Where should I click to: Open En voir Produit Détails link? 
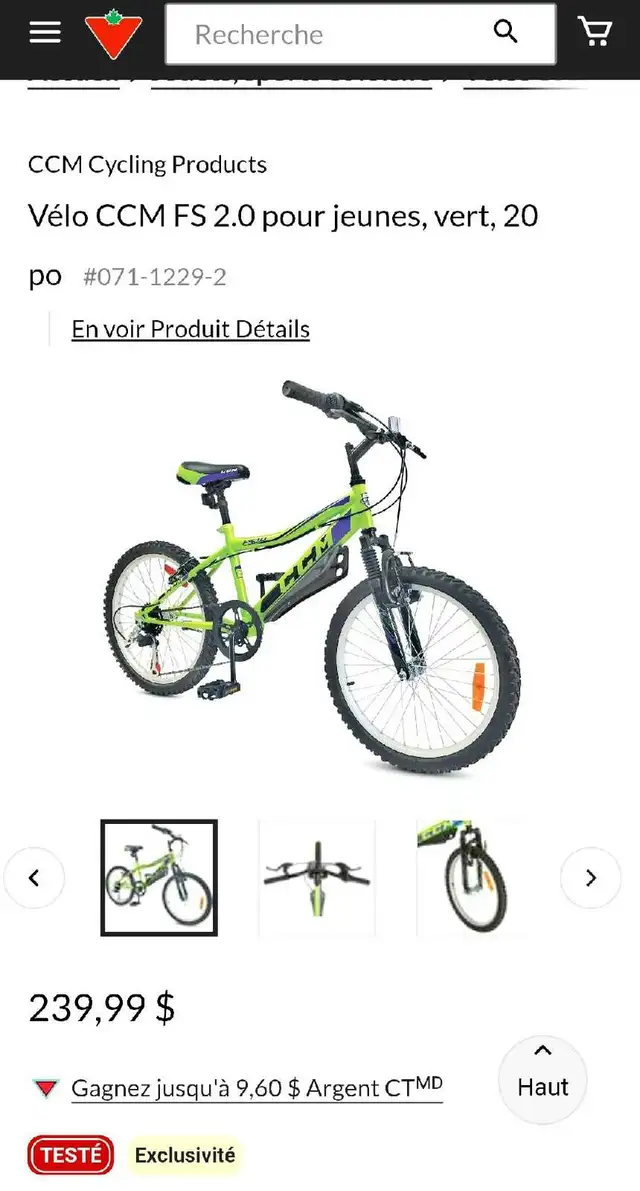click(x=190, y=329)
